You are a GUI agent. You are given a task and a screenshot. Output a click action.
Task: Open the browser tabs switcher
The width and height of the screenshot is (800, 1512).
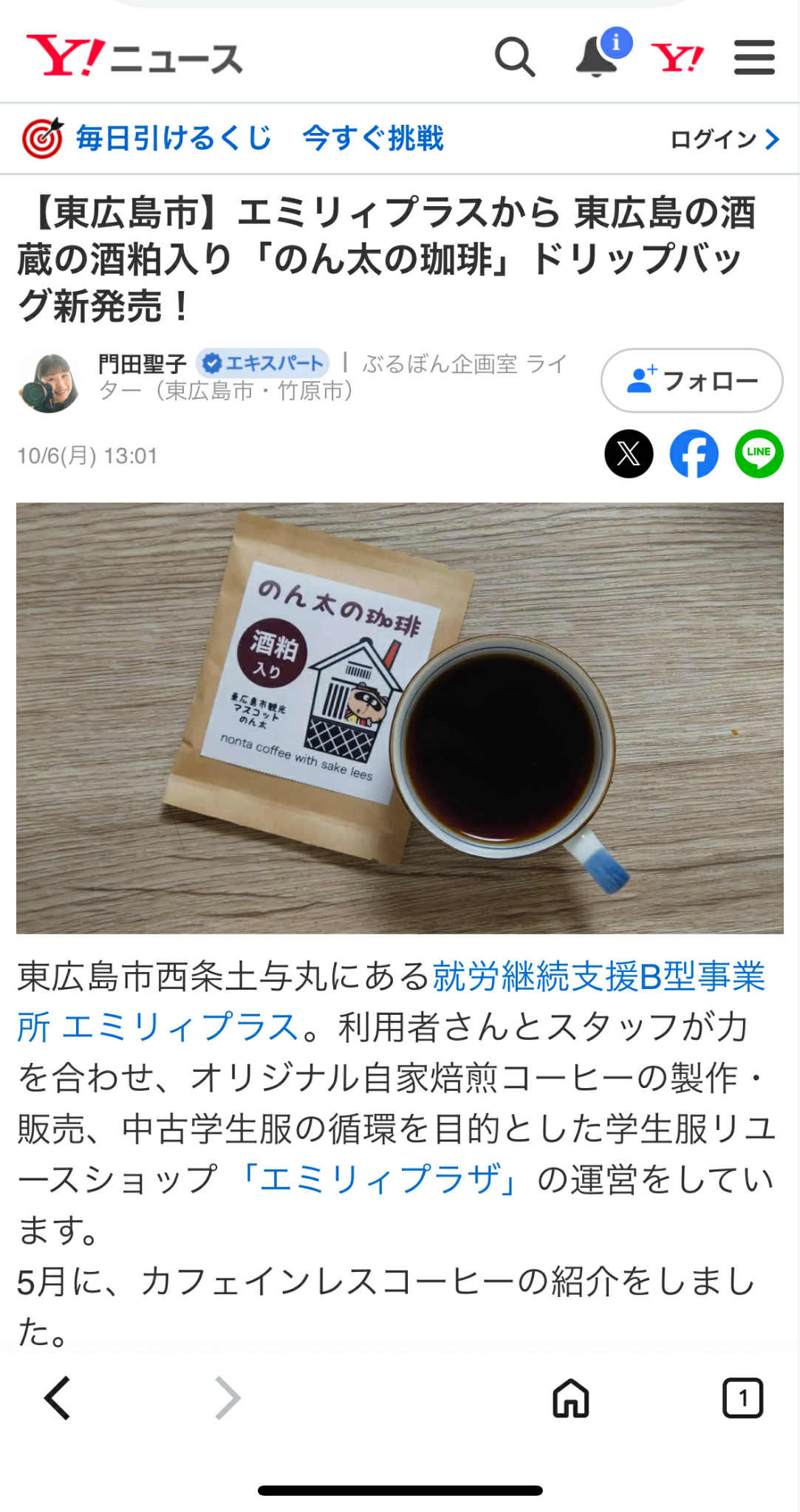[x=742, y=1398]
